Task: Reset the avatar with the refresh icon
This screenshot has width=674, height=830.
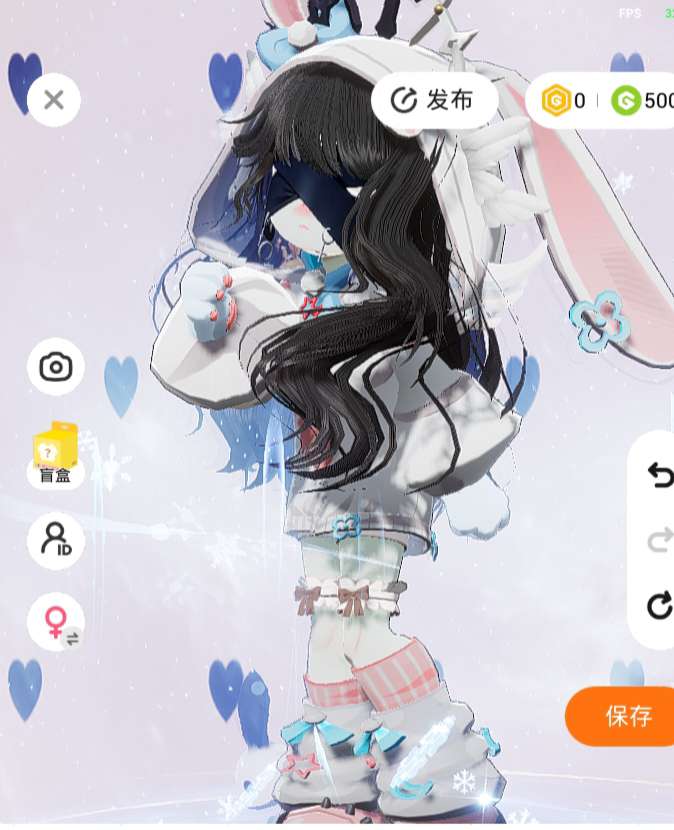Action: [x=659, y=605]
